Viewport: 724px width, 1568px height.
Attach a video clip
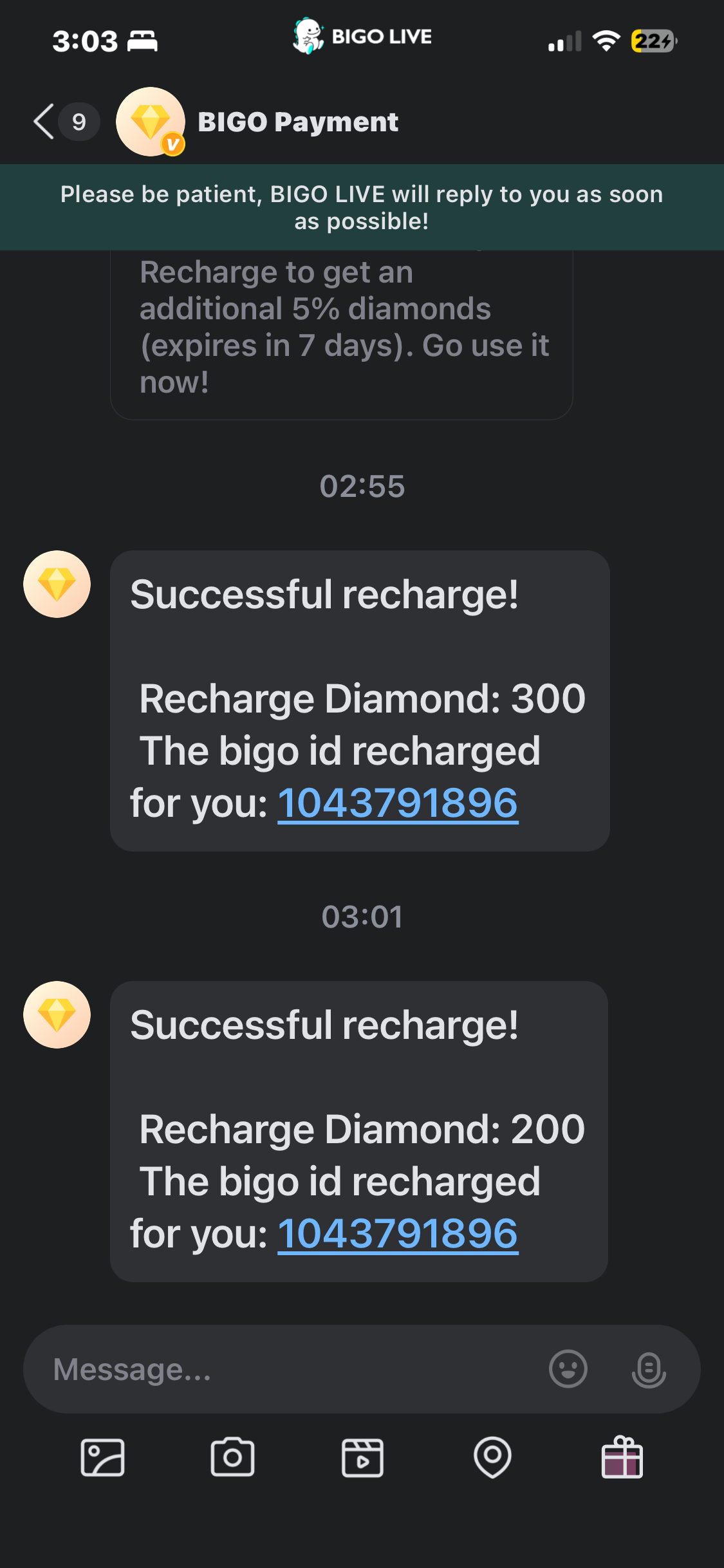[x=362, y=1457]
